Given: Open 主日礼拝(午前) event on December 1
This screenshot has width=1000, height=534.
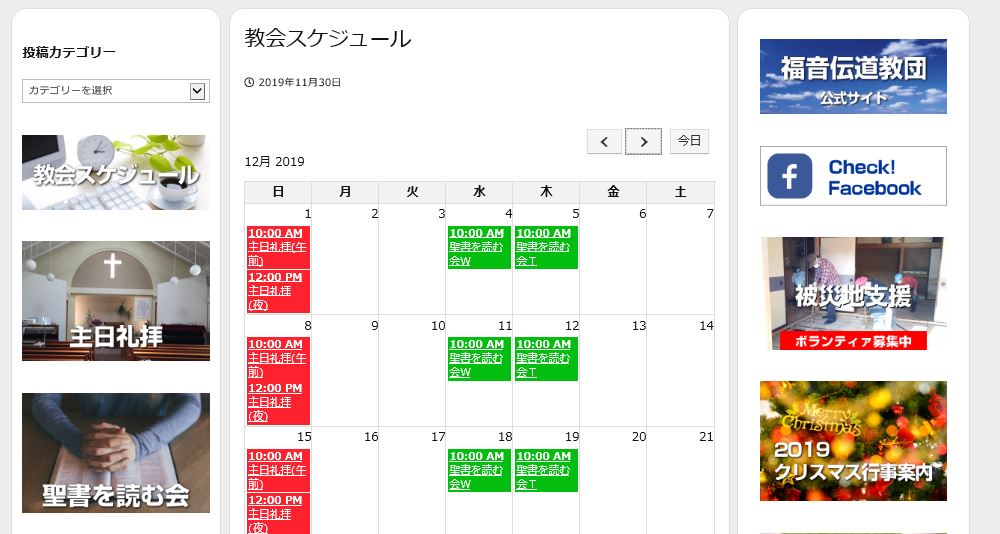Looking at the screenshot, I should click(x=278, y=247).
